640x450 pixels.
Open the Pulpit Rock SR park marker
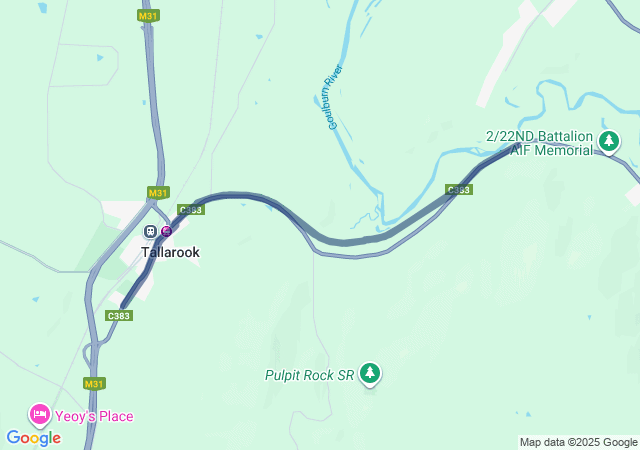pyautogui.click(x=370, y=374)
